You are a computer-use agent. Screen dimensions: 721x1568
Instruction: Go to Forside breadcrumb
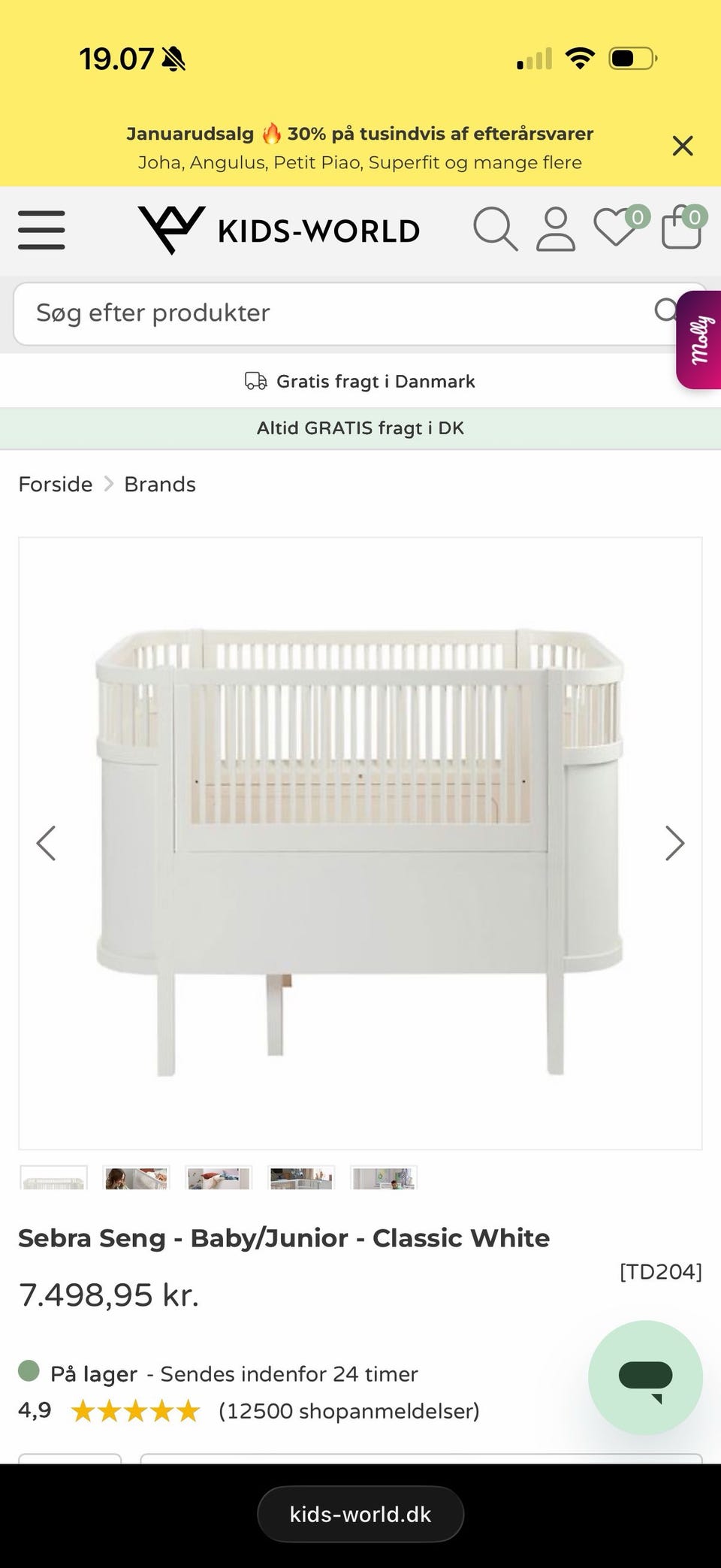coord(56,485)
